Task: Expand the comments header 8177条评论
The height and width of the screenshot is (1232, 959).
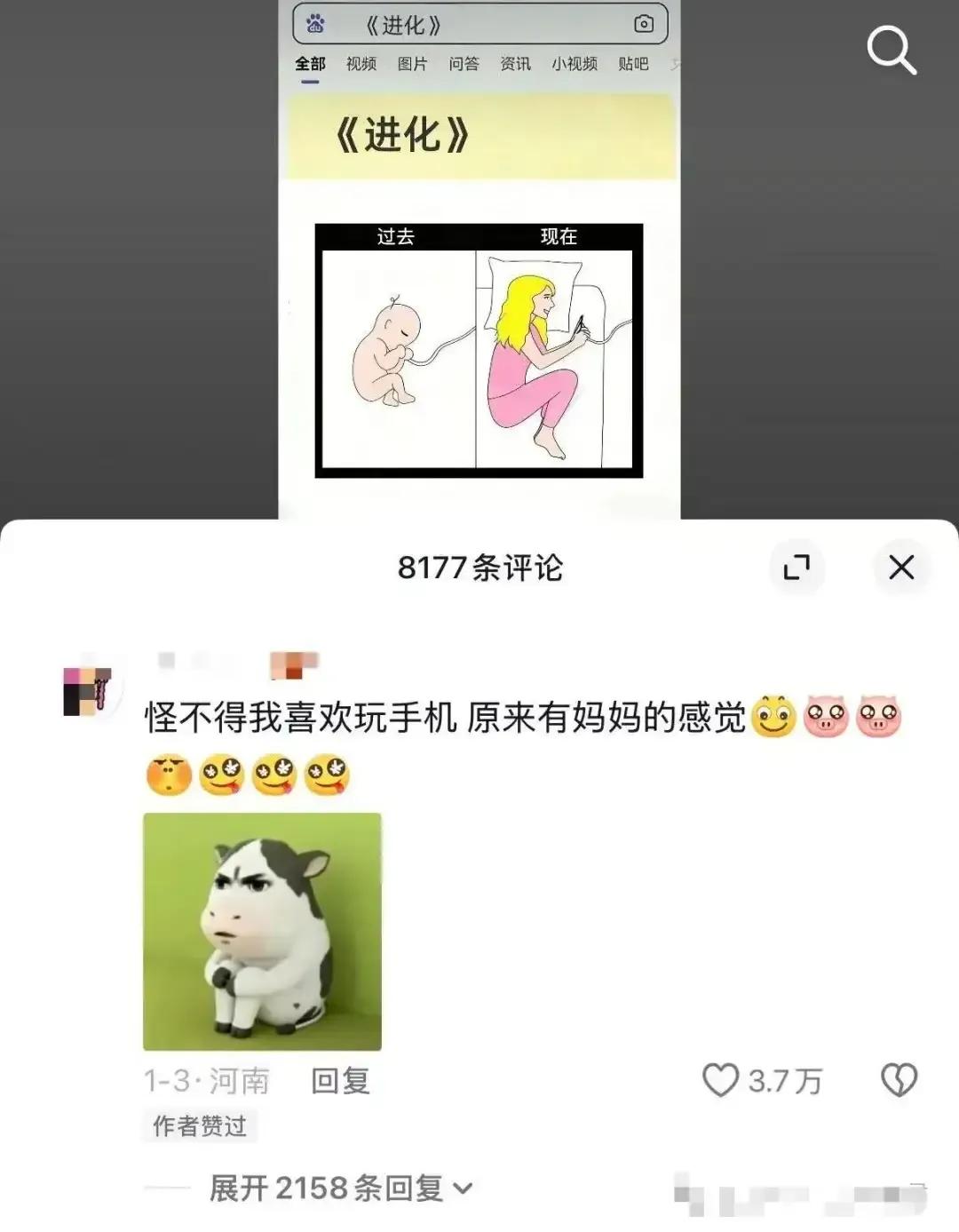Action: 479,567
